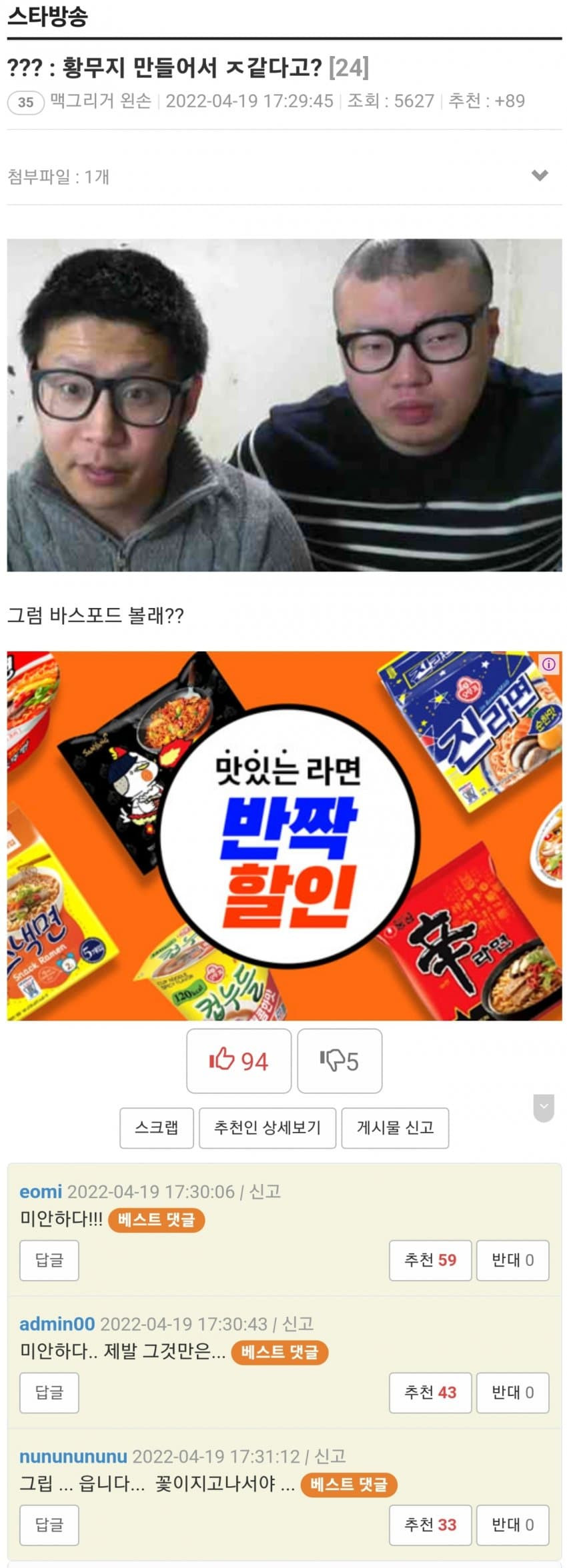Report the post via 게시물 신고
The height and width of the screenshot is (1568, 567).
point(395,1128)
